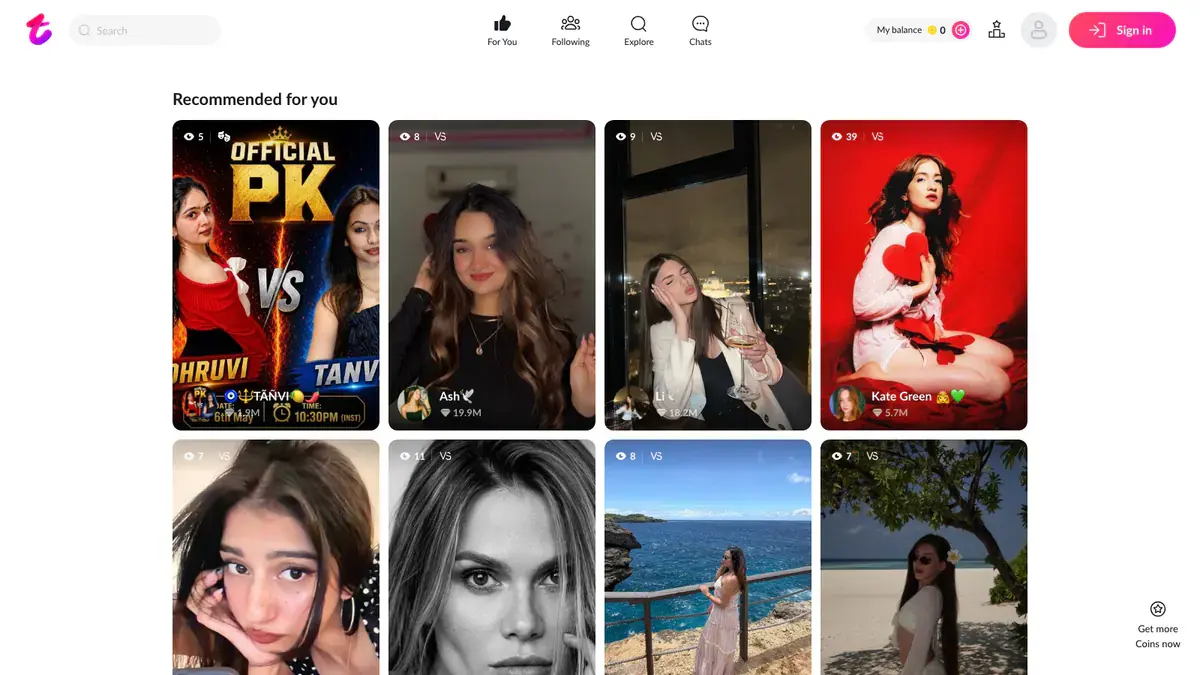Open the Official PK stream by TANVI
Viewport: 1200px width, 675px height.
click(x=276, y=275)
